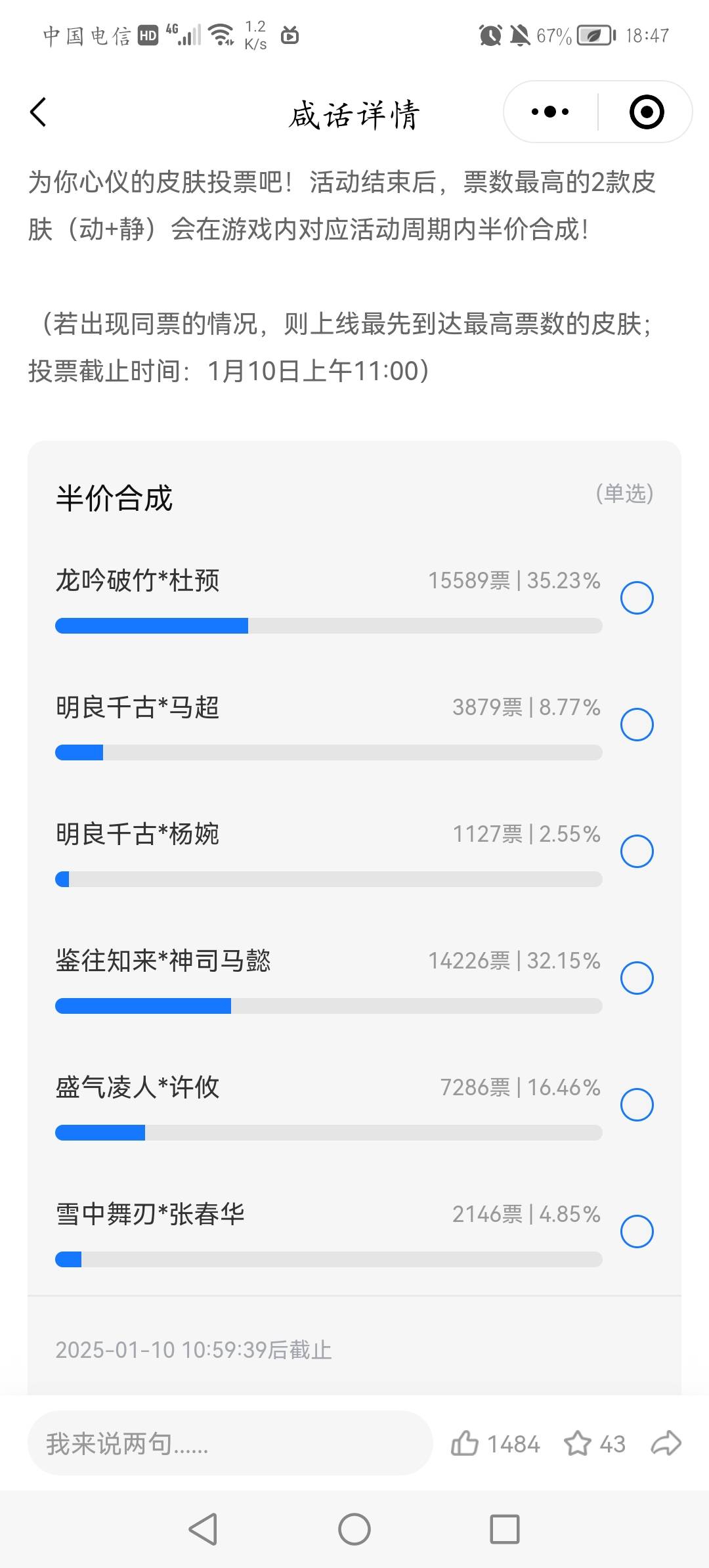The image size is (709, 1568).
Task: Tap system home button
Action: click(x=354, y=1529)
